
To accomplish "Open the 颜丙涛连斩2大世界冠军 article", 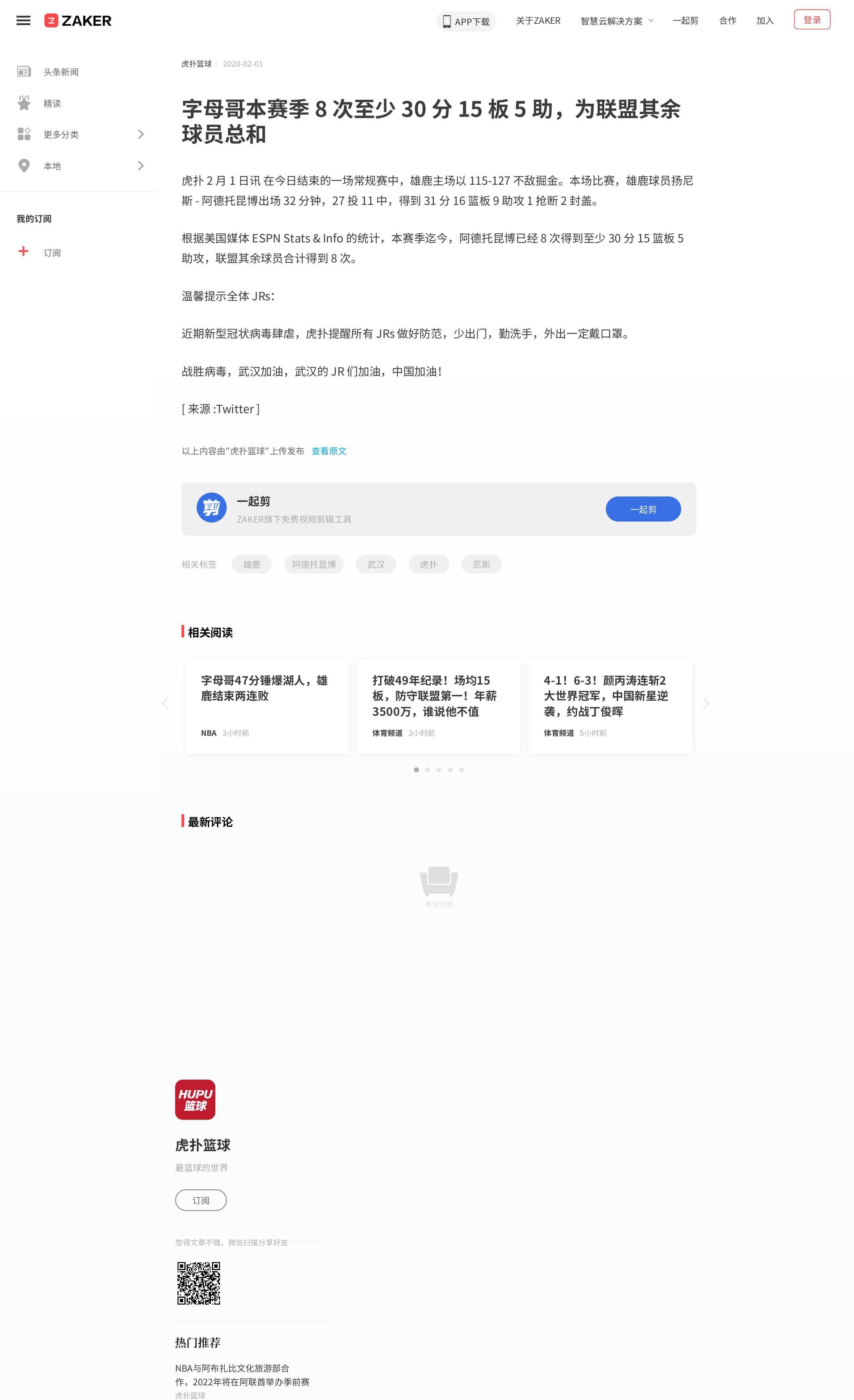I will (x=606, y=695).
